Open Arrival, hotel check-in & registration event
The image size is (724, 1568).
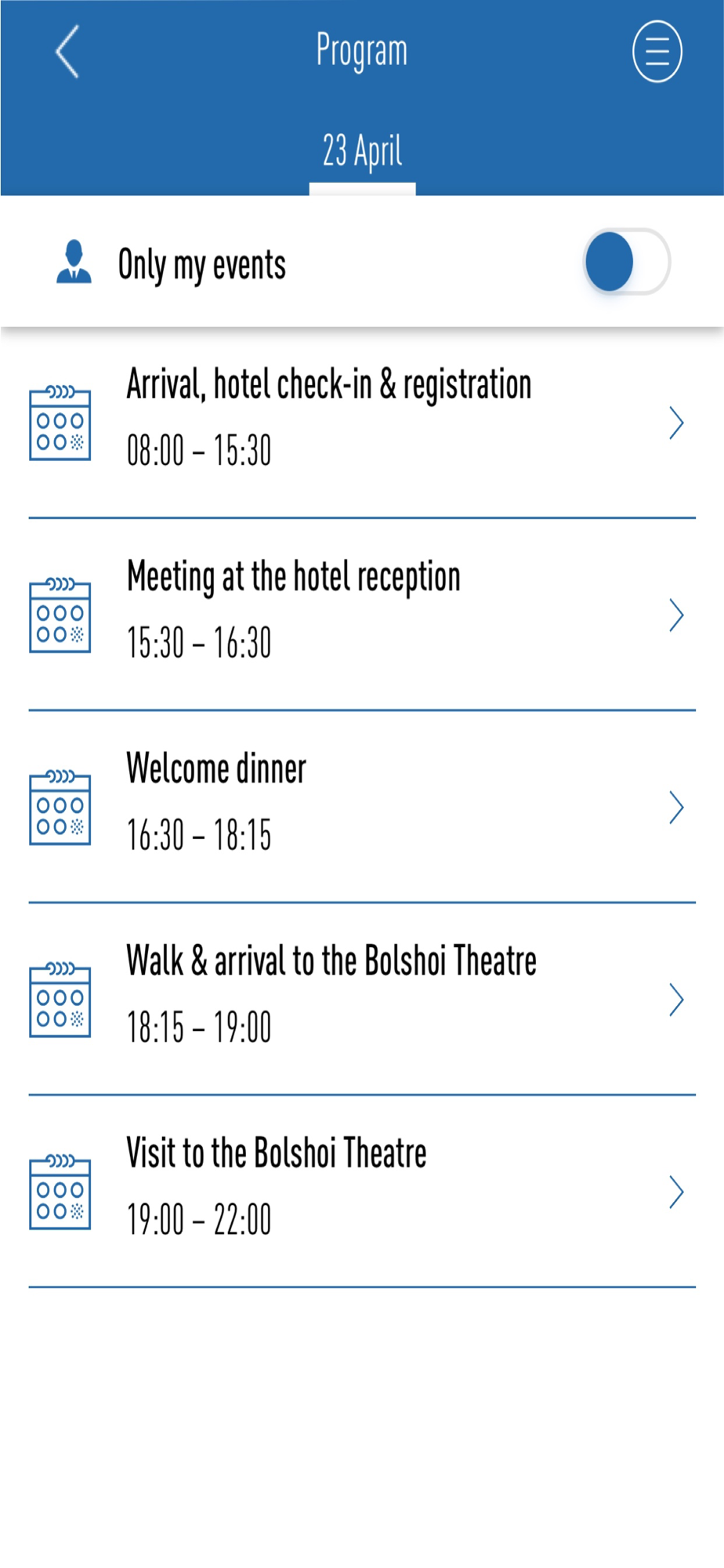coord(362,423)
